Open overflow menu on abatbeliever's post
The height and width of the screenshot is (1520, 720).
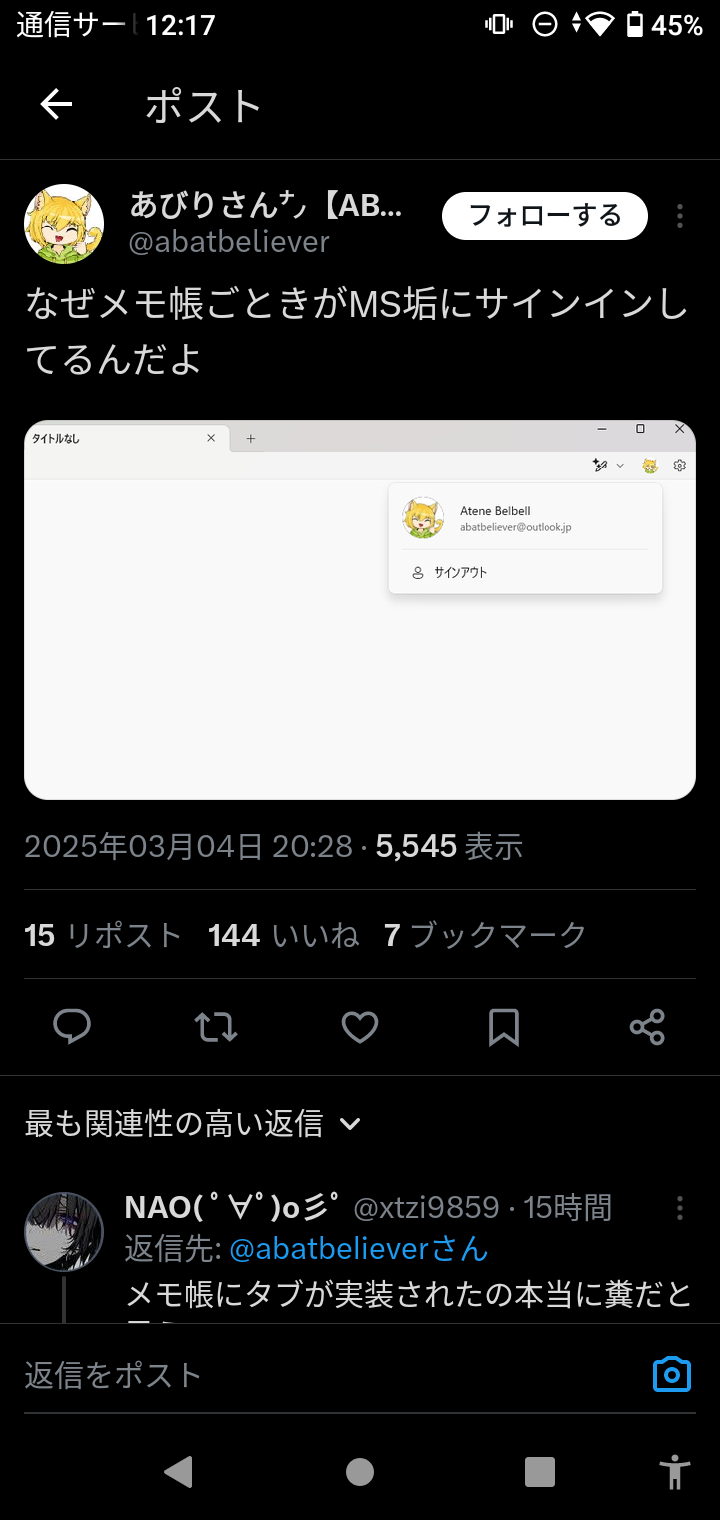click(x=680, y=216)
